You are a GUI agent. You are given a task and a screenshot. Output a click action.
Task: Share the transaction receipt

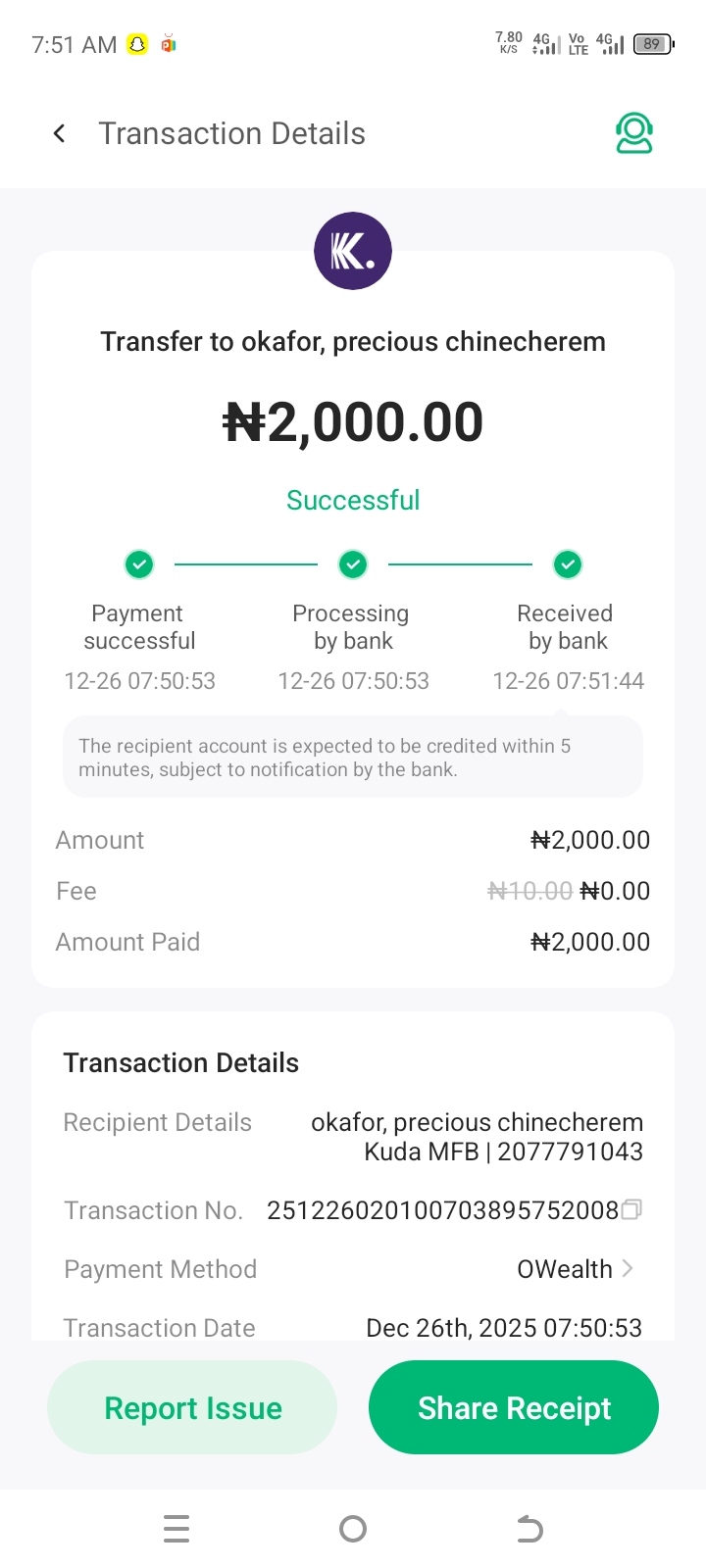[514, 1407]
